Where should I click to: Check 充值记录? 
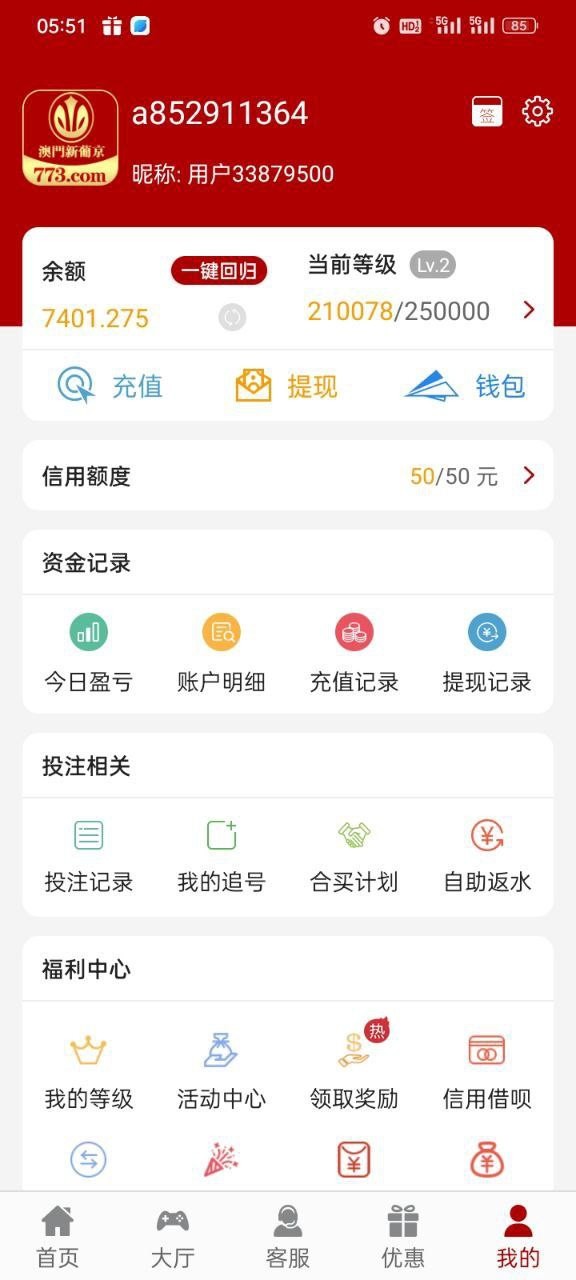pos(354,655)
